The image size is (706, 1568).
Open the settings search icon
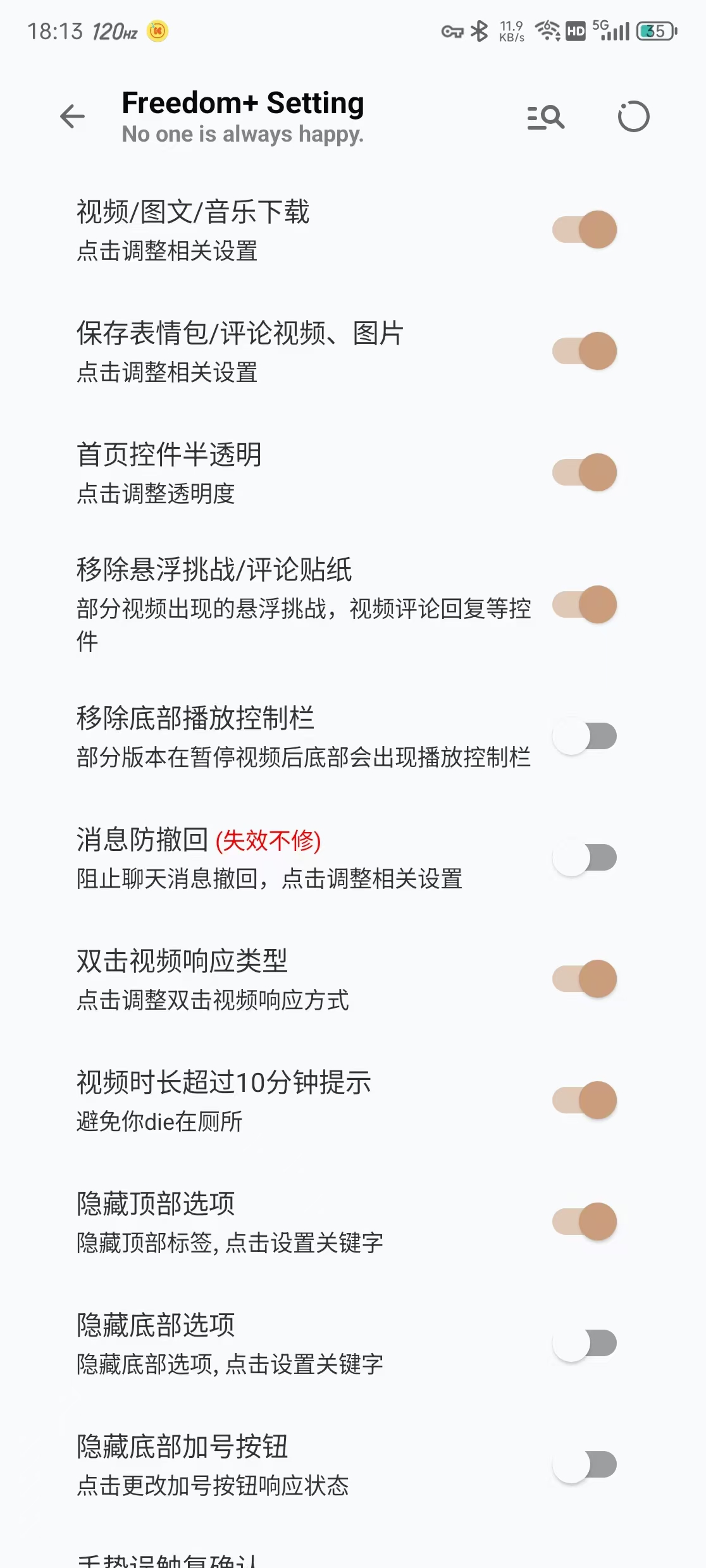click(545, 117)
